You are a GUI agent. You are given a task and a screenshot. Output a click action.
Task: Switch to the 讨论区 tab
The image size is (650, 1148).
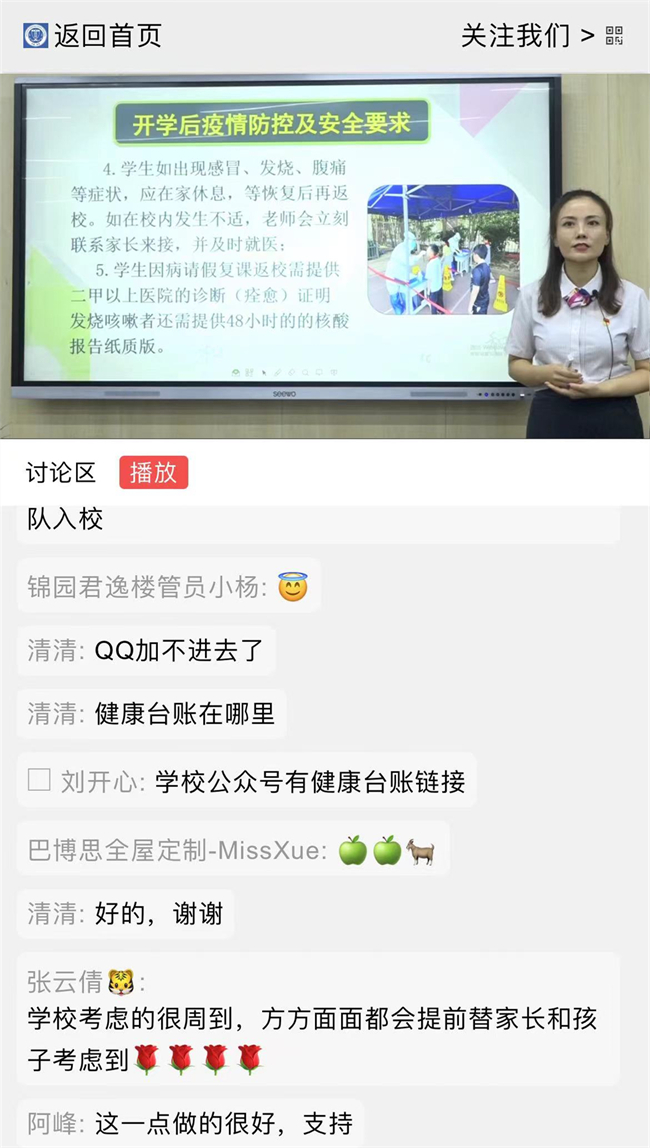(61, 473)
